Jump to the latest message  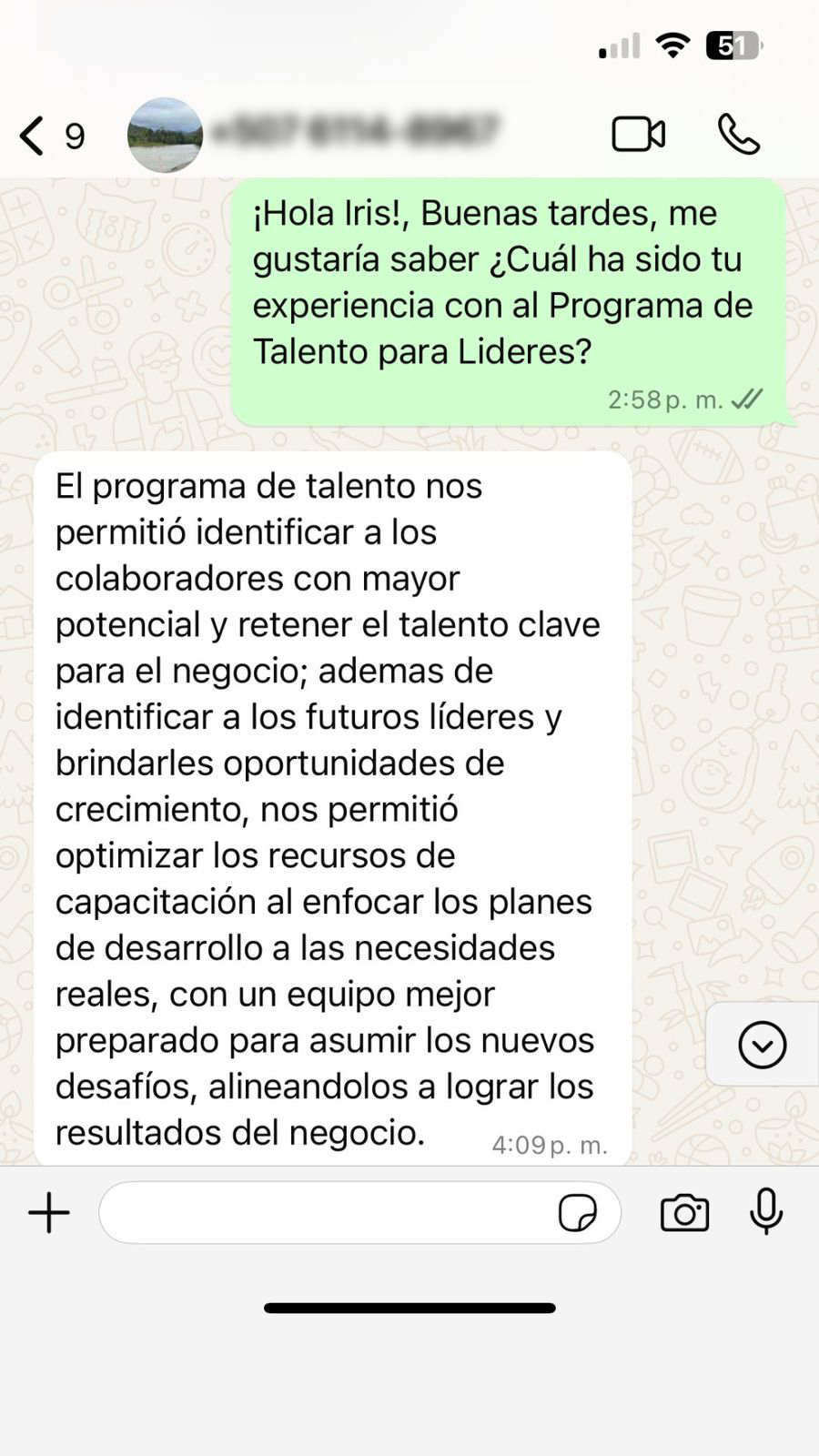click(x=762, y=1044)
